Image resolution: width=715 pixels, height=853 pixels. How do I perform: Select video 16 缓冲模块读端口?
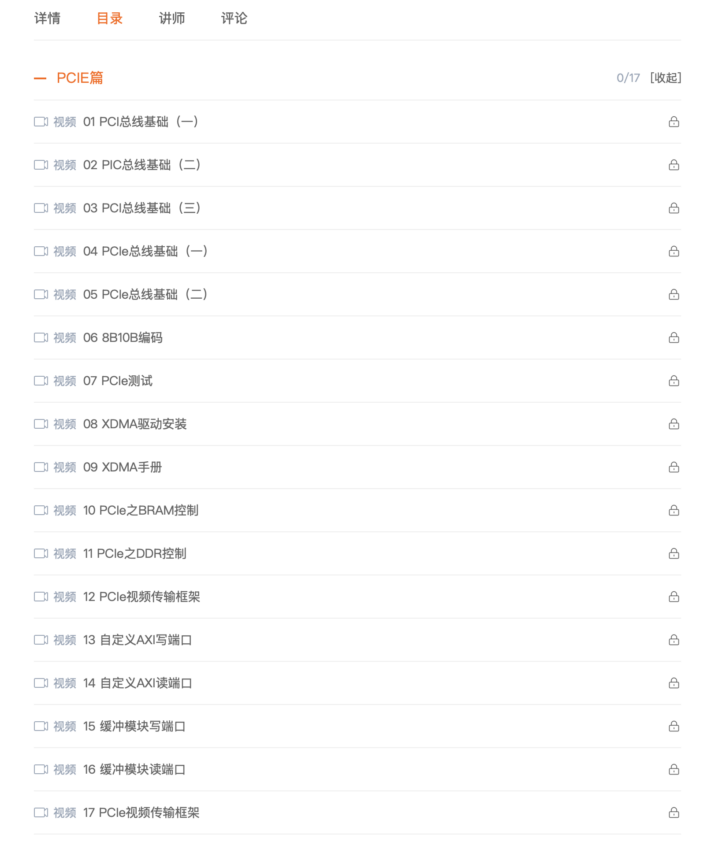(x=135, y=769)
